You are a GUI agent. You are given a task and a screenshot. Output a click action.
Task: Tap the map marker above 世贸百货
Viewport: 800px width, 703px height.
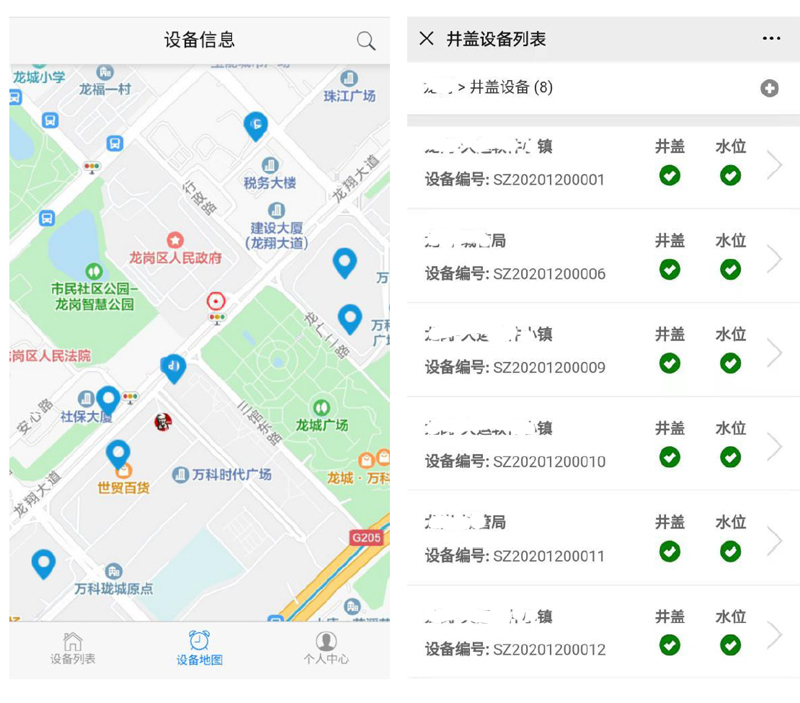[118, 453]
